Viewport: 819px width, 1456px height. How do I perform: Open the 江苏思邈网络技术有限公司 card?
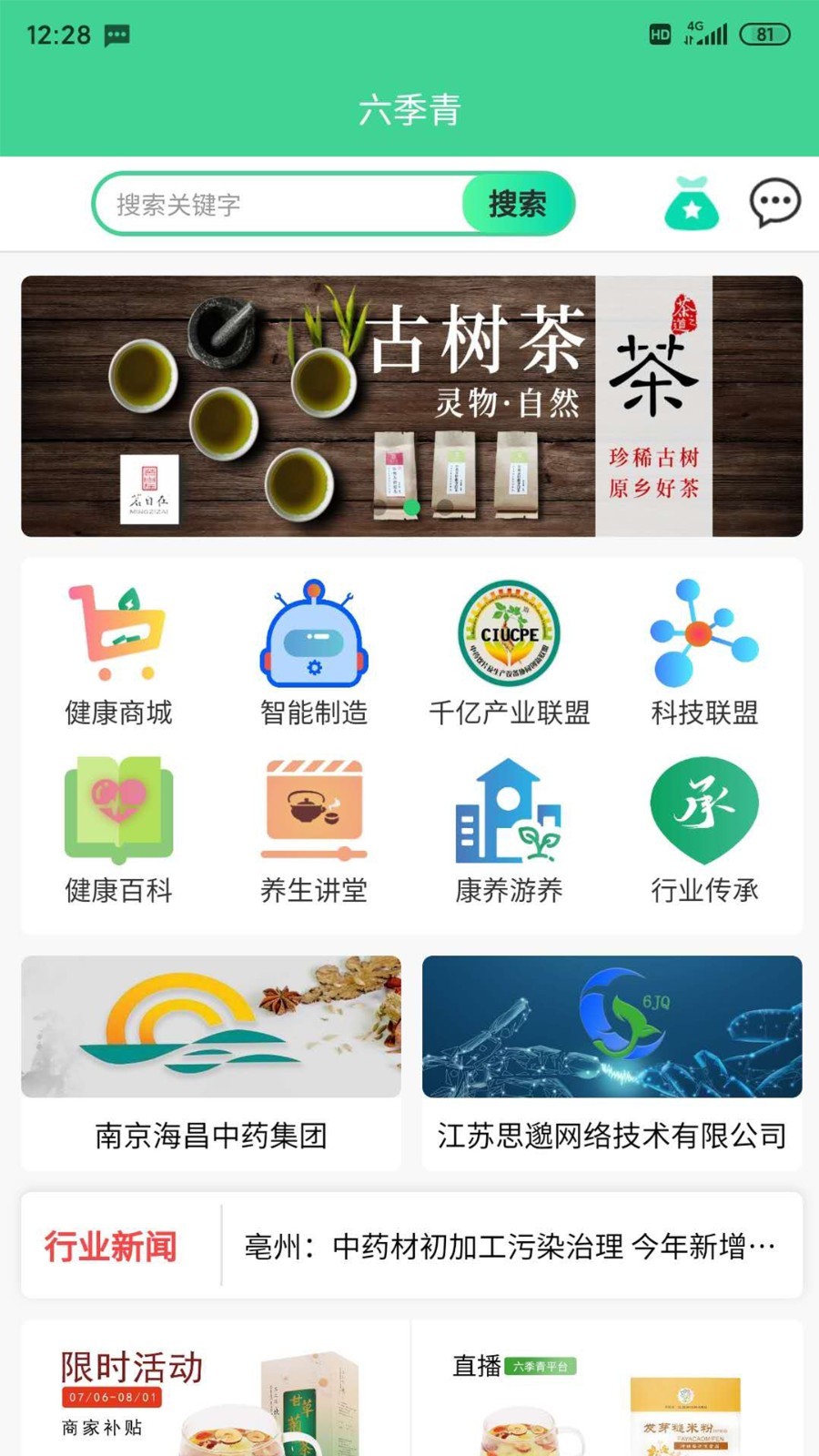pyautogui.click(x=612, y=1062)
